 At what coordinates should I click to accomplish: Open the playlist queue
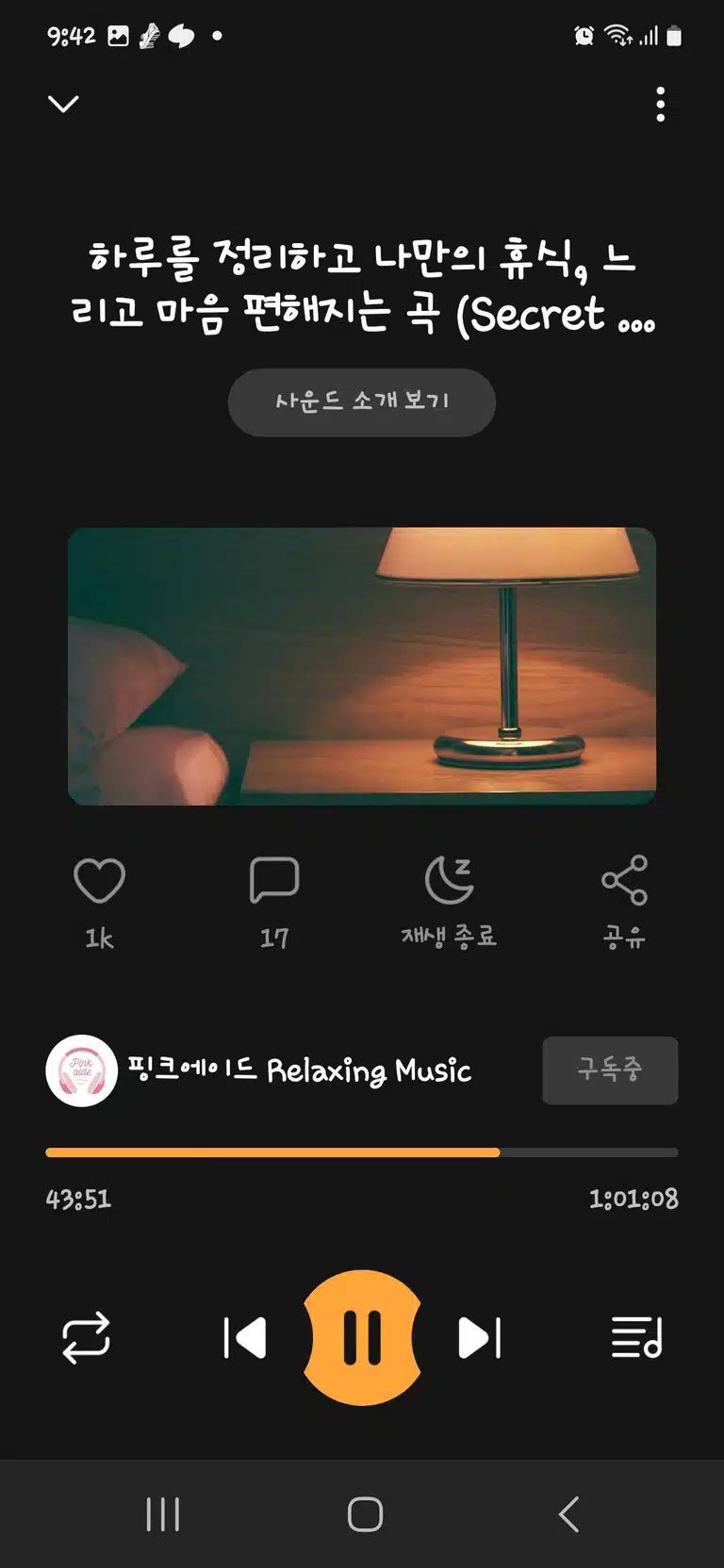tap(636, 1338)
